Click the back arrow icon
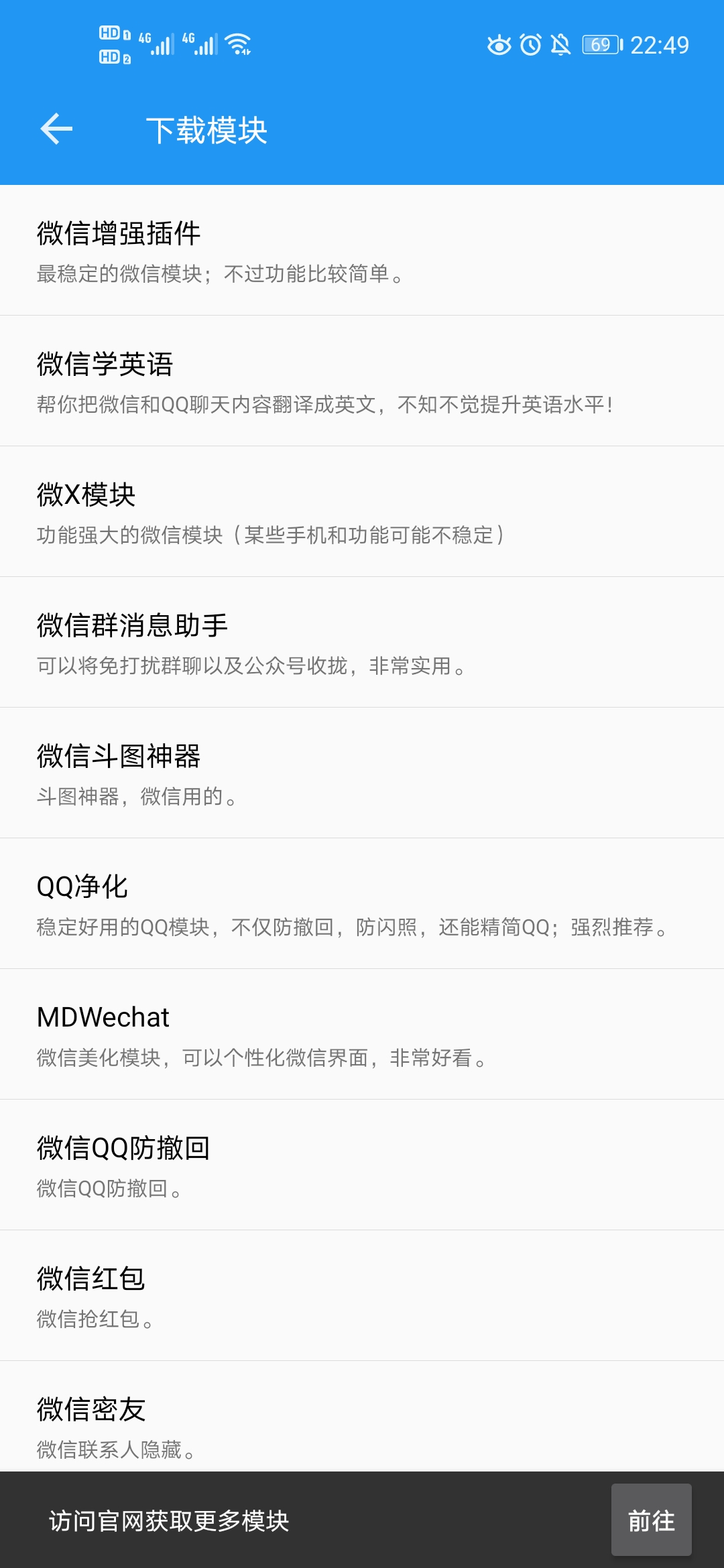The height and width of the screenshot is (1568, 724). 57,129
